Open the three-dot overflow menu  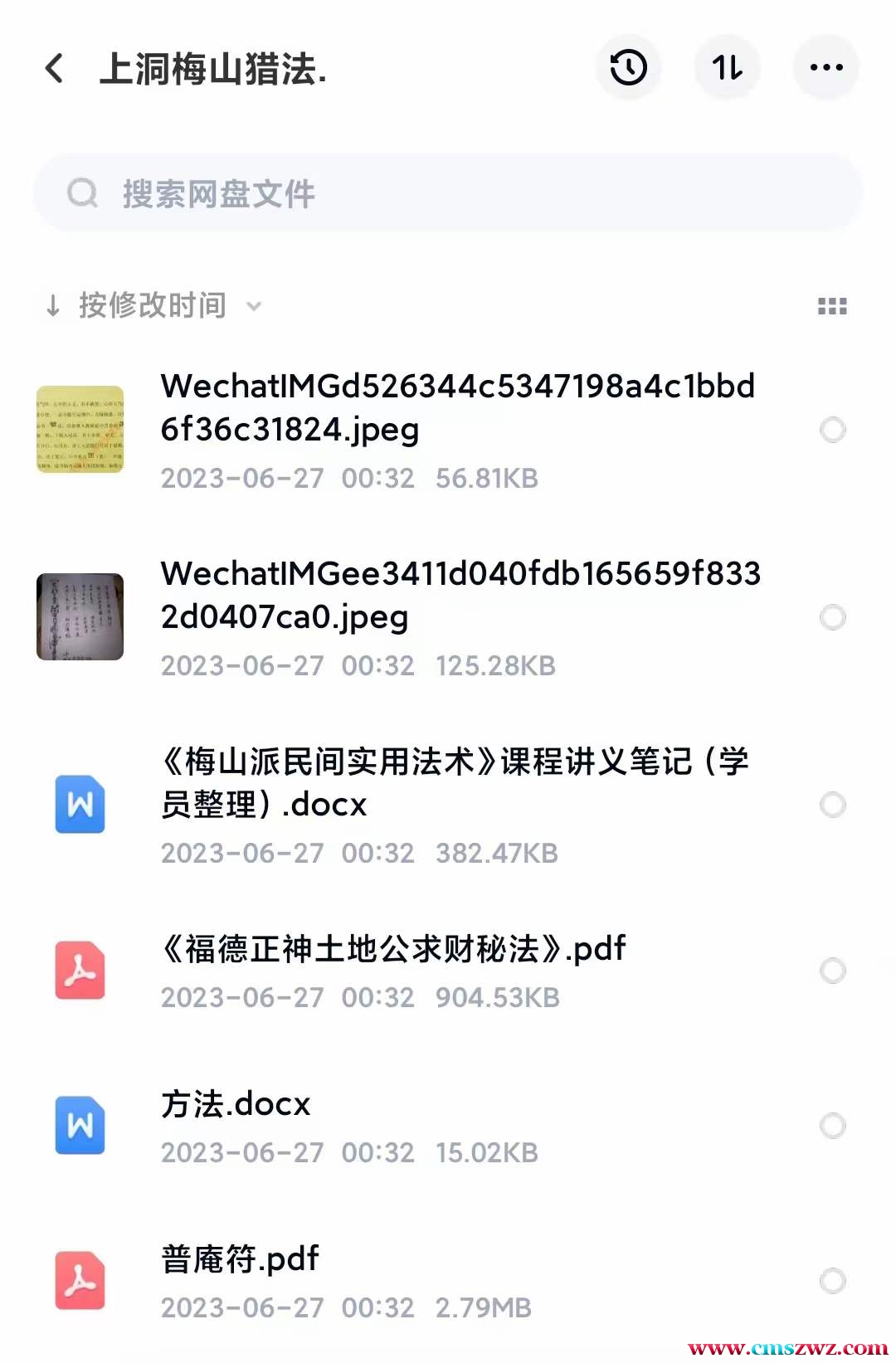tap(826, 68)
